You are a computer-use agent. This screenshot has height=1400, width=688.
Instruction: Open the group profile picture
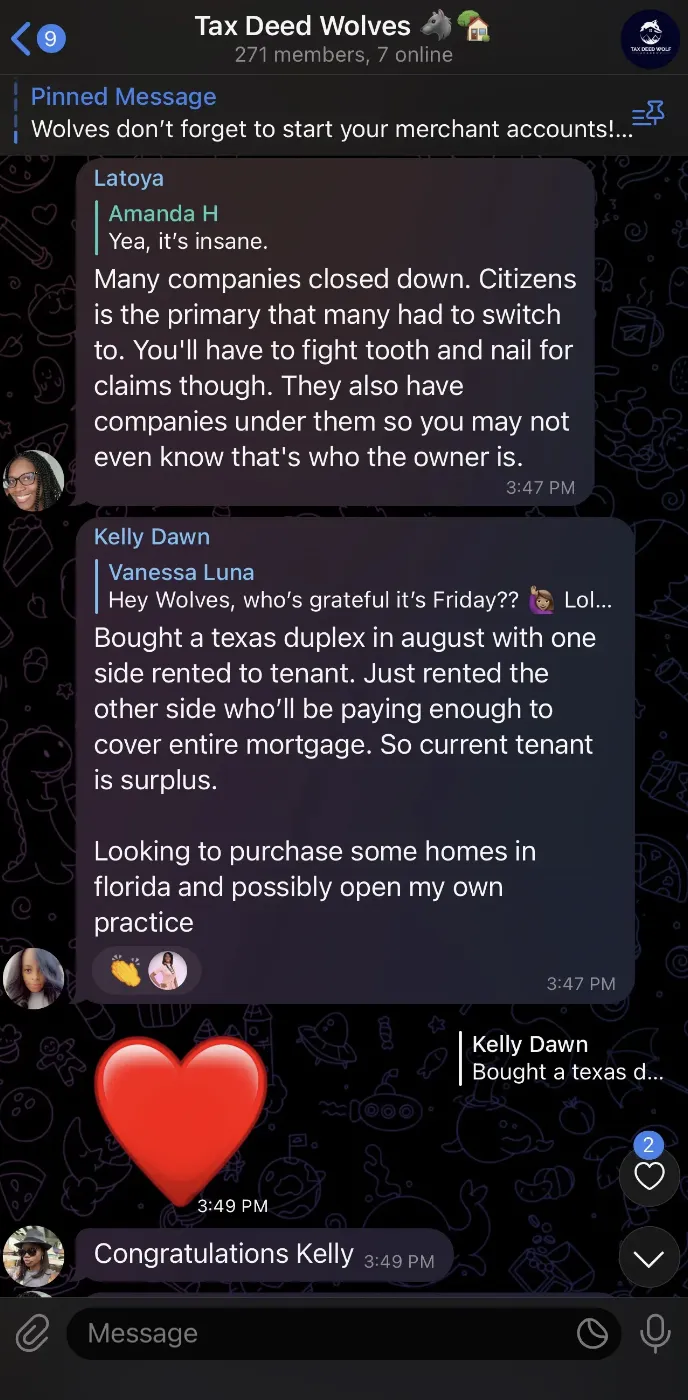(650, 39)
